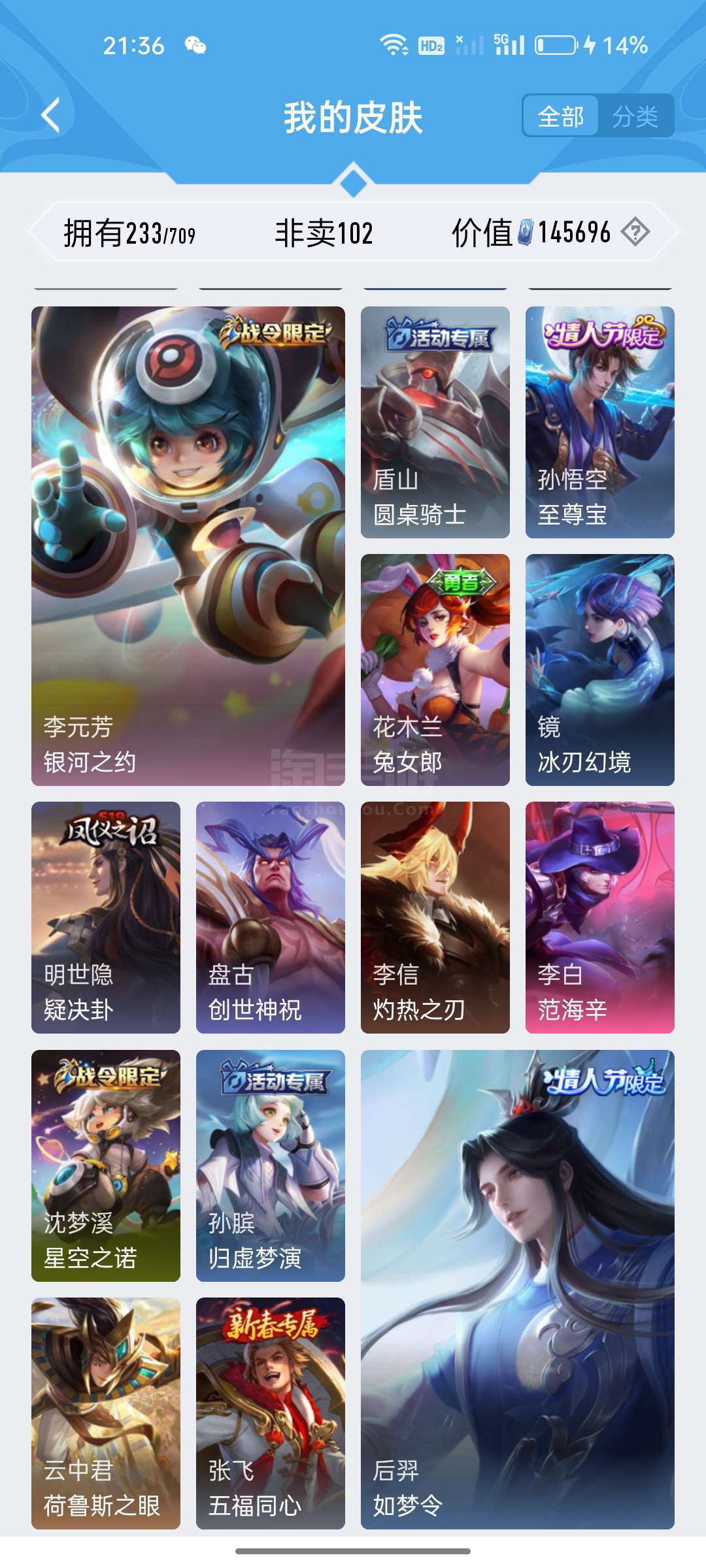This screenshot has height=1568, width=706.
Task: Open 张飞 五福同心 skin
Action: coord(271,1413)
